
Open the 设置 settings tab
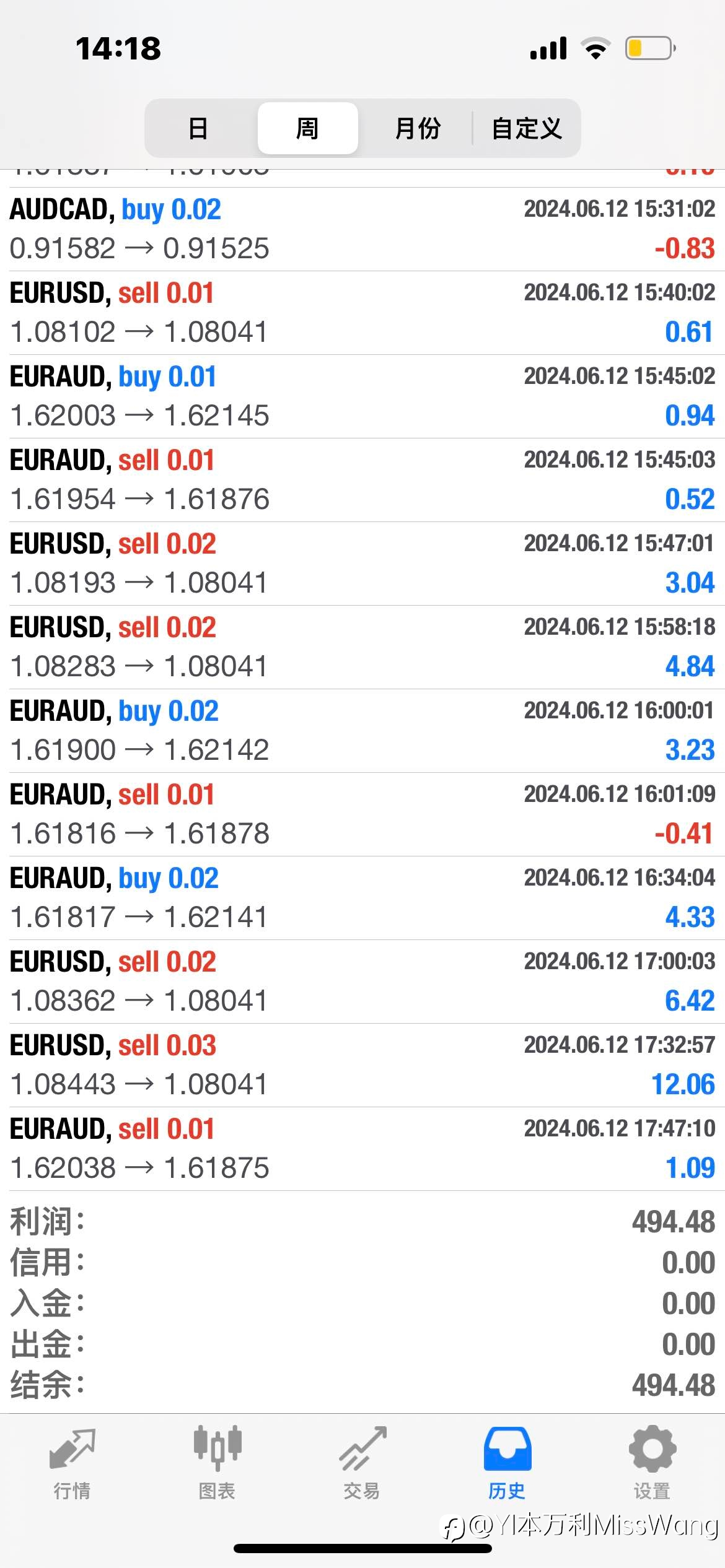click(652, 1464)
